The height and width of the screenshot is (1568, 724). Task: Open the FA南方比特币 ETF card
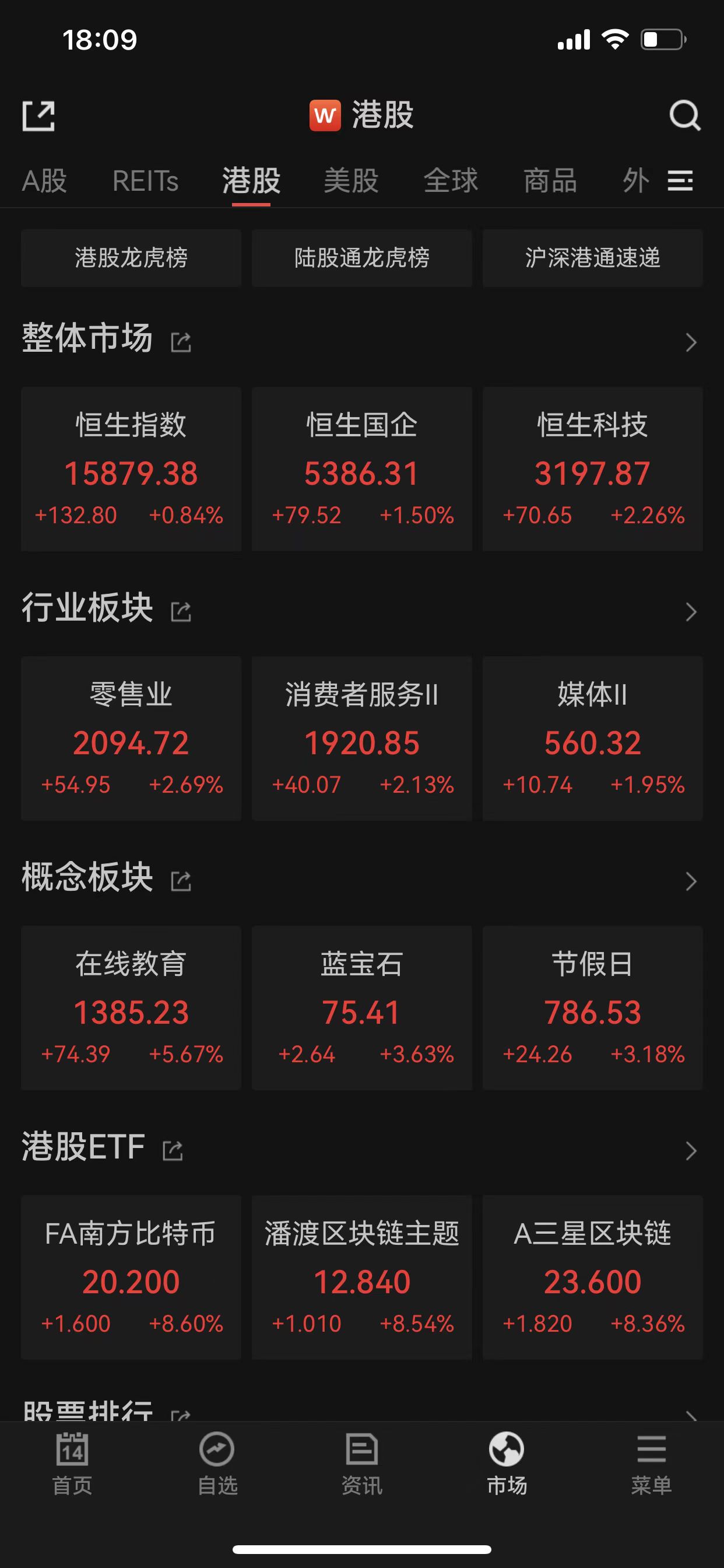click(x=131, y=1277)
